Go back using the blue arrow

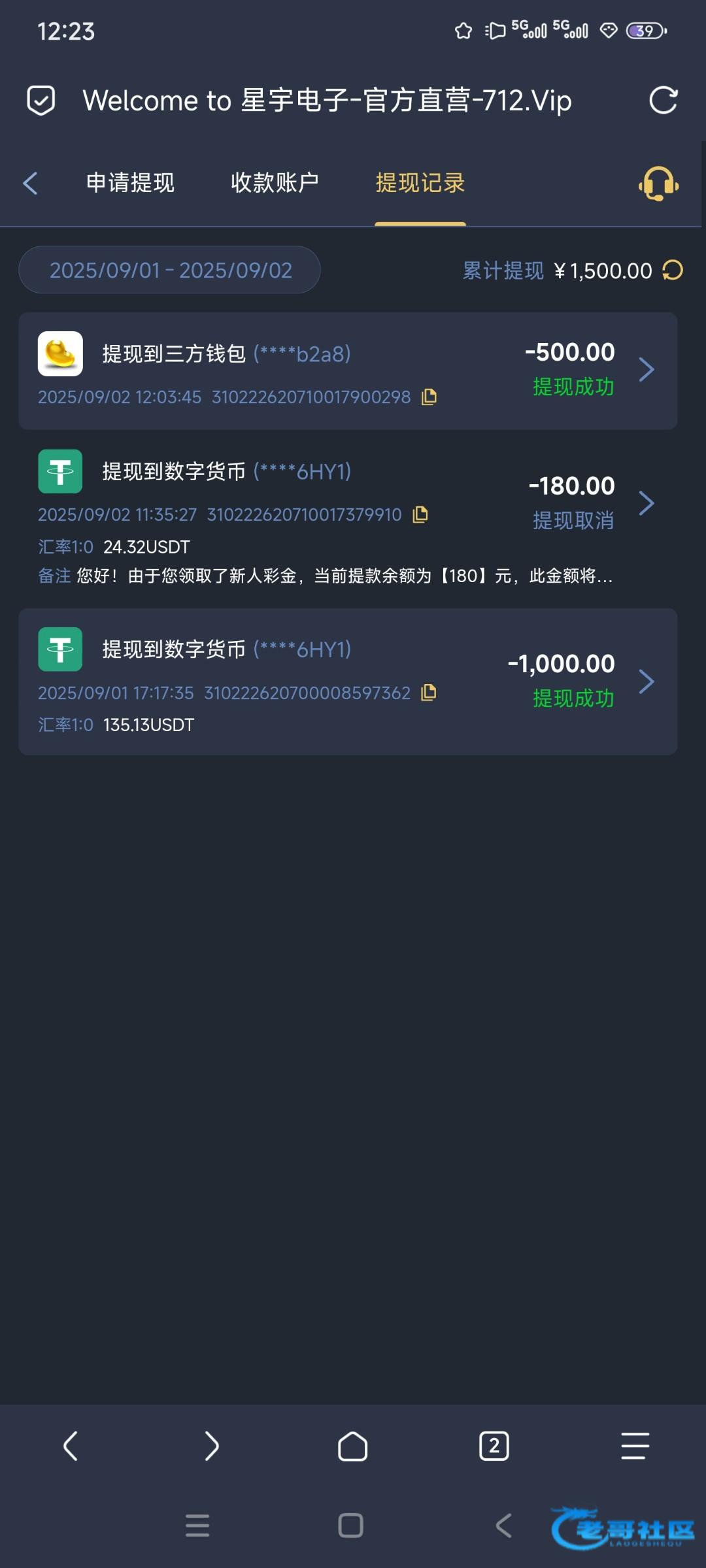click(30, 183)
